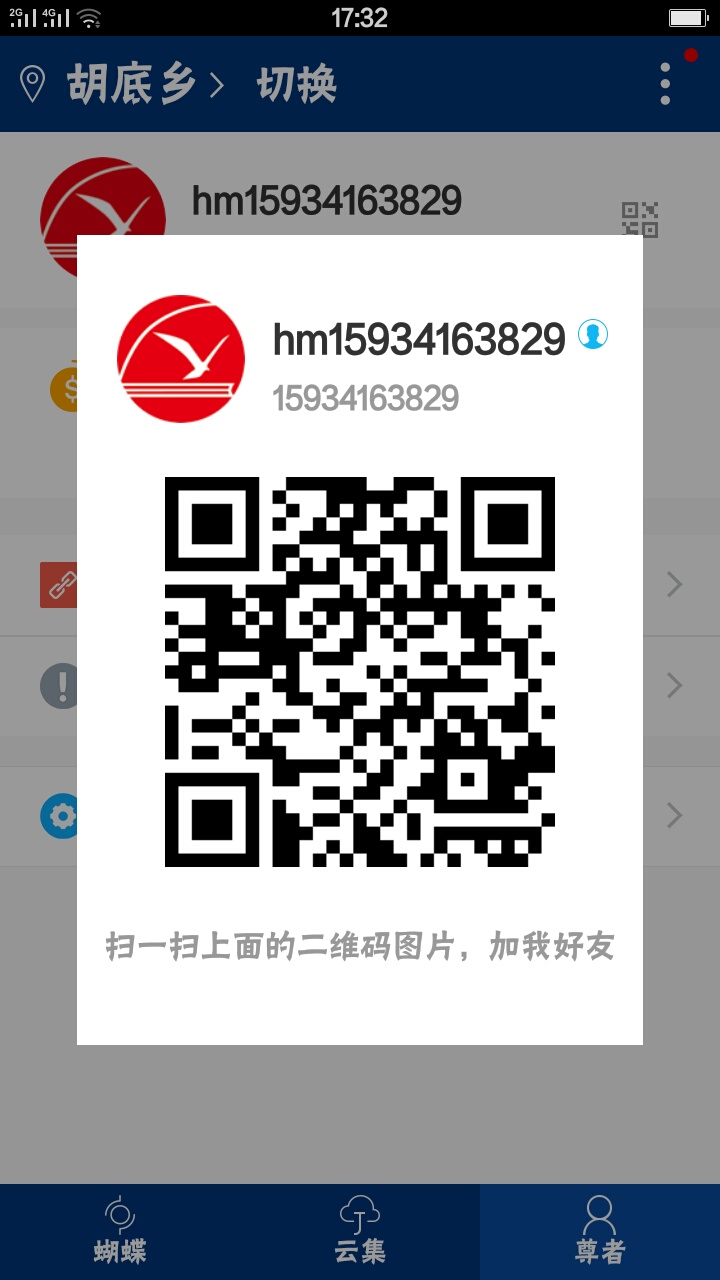
Task: Switch to the 云集 tab
Action: [x=360, y=1232]
